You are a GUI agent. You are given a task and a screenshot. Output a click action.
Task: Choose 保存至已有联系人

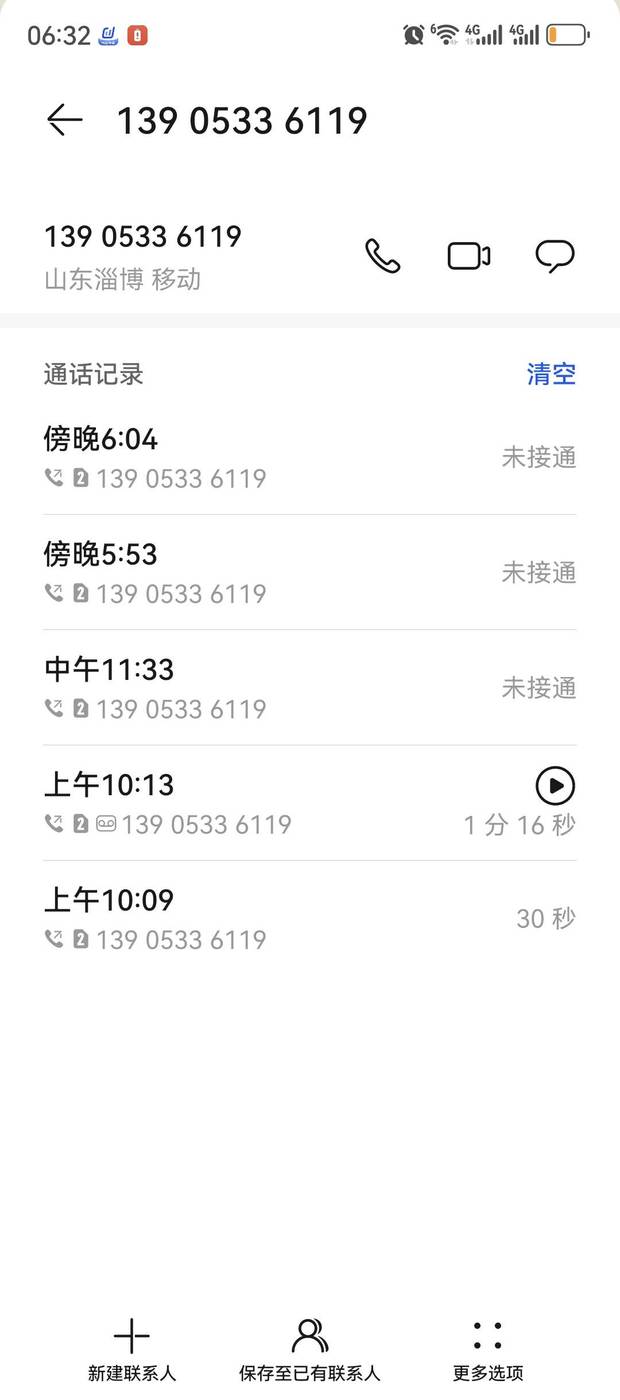click(310, 1350)
